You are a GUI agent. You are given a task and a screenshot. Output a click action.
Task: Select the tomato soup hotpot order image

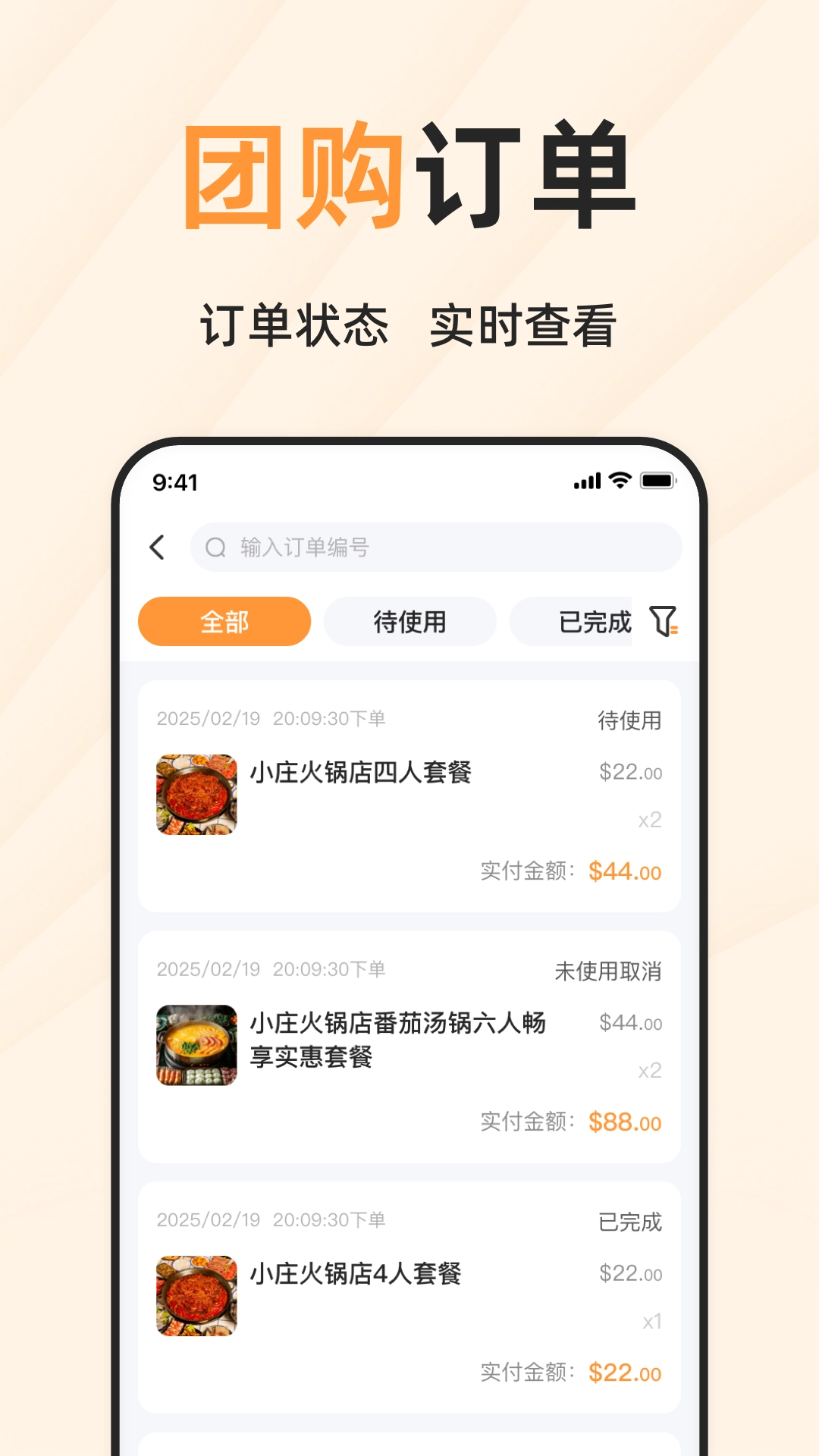196,1045
